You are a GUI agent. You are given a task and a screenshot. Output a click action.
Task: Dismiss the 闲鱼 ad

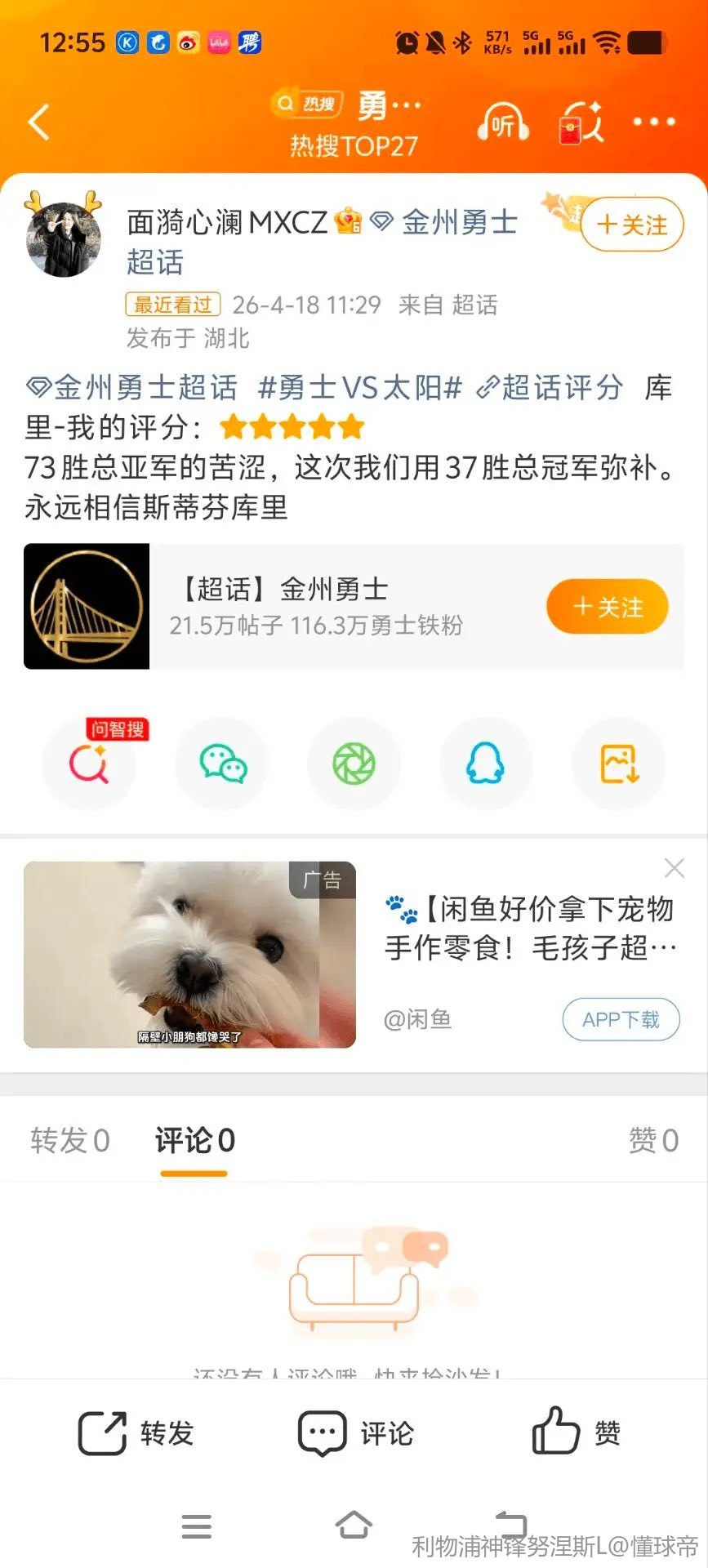coord(675,868)
